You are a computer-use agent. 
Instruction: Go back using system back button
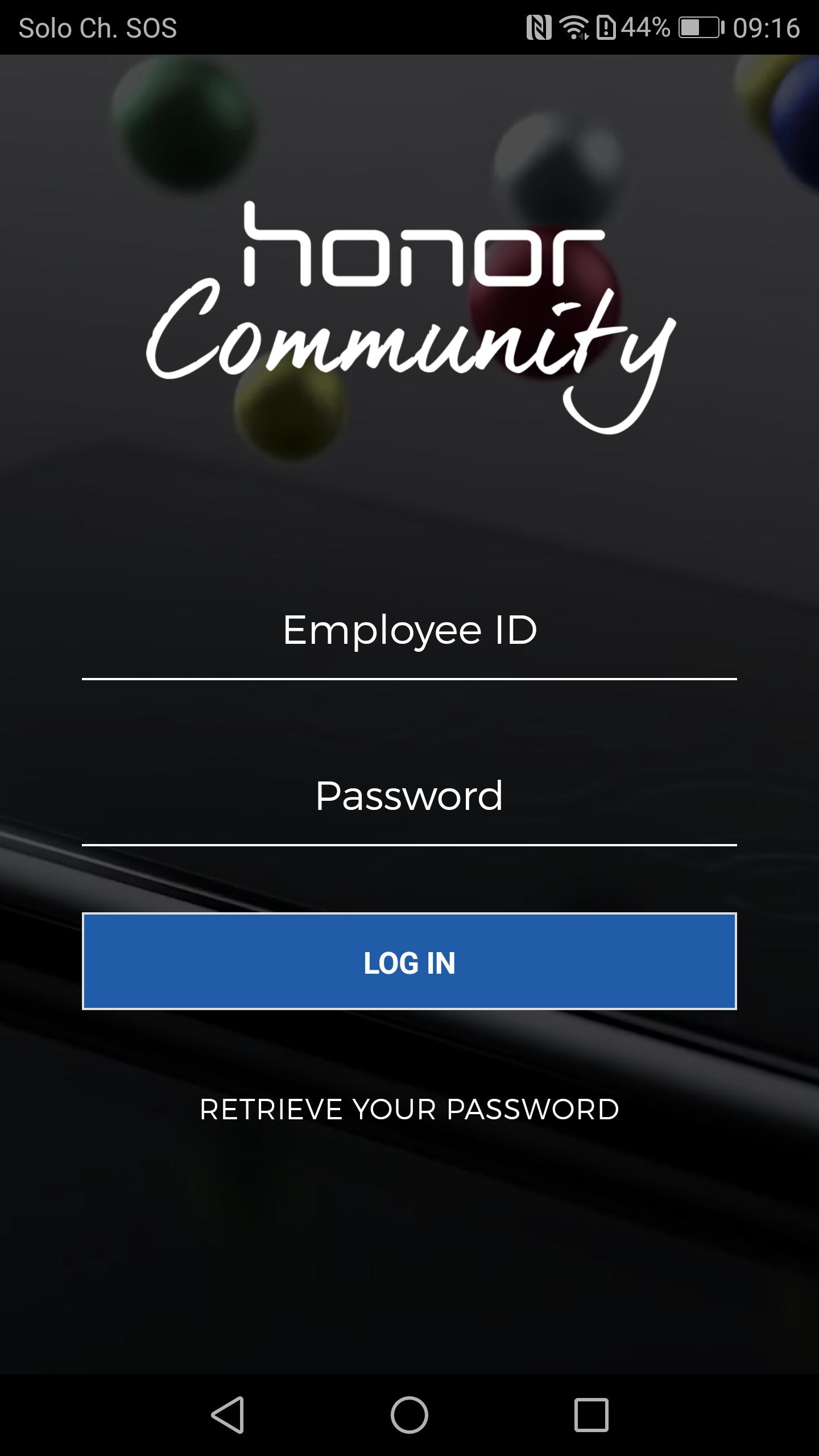(228, 1414)
